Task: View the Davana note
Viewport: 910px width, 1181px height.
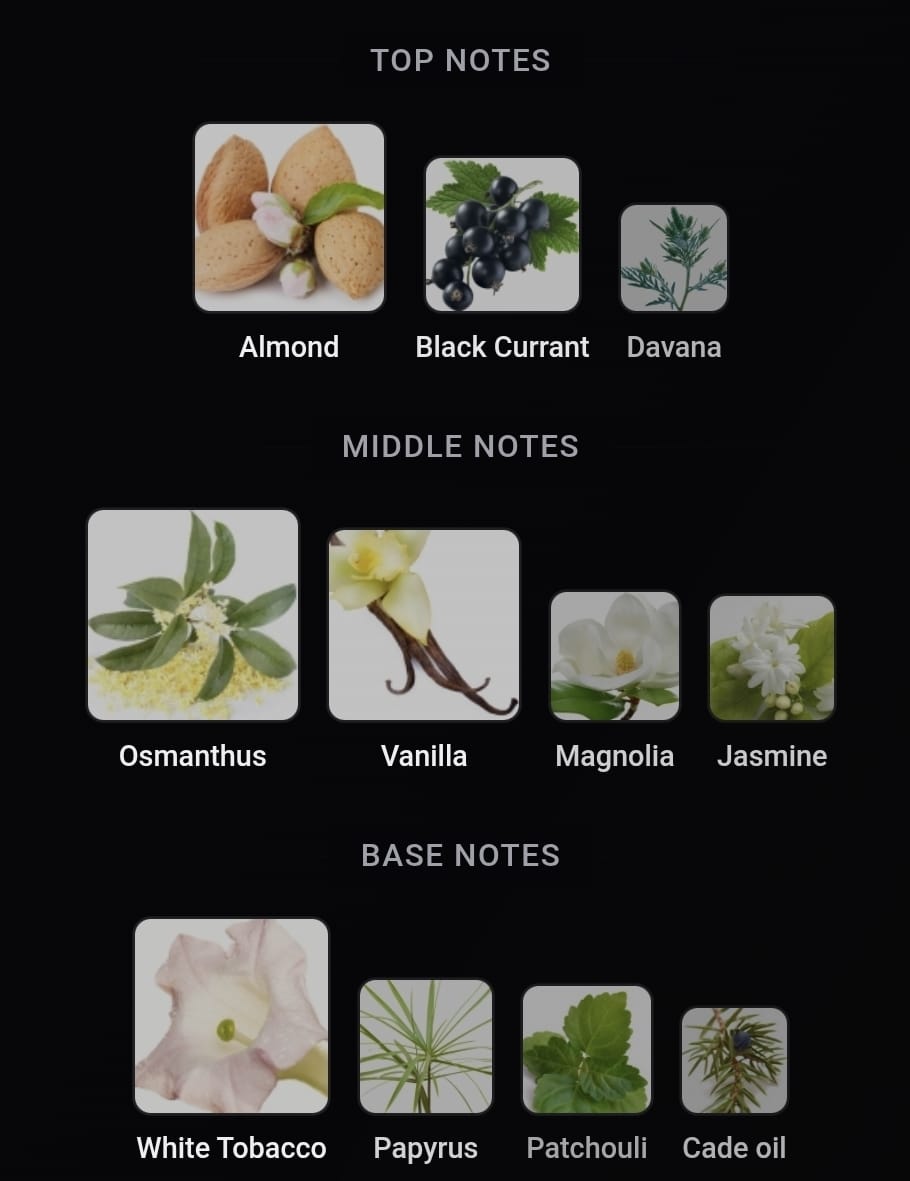Action: pyautogui.click(x=673, y=258)
